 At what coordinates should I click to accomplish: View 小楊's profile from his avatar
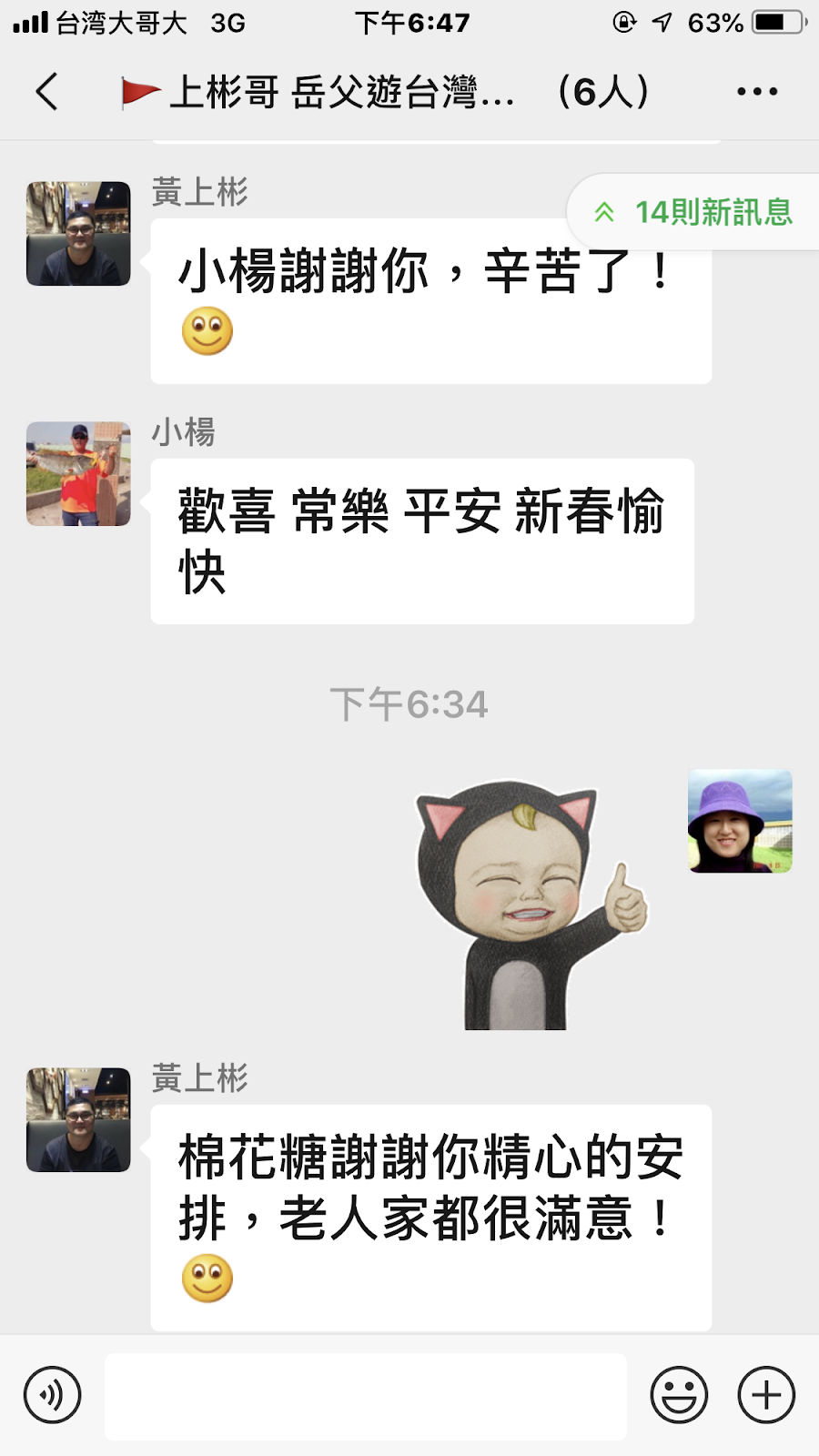(78, 474)
